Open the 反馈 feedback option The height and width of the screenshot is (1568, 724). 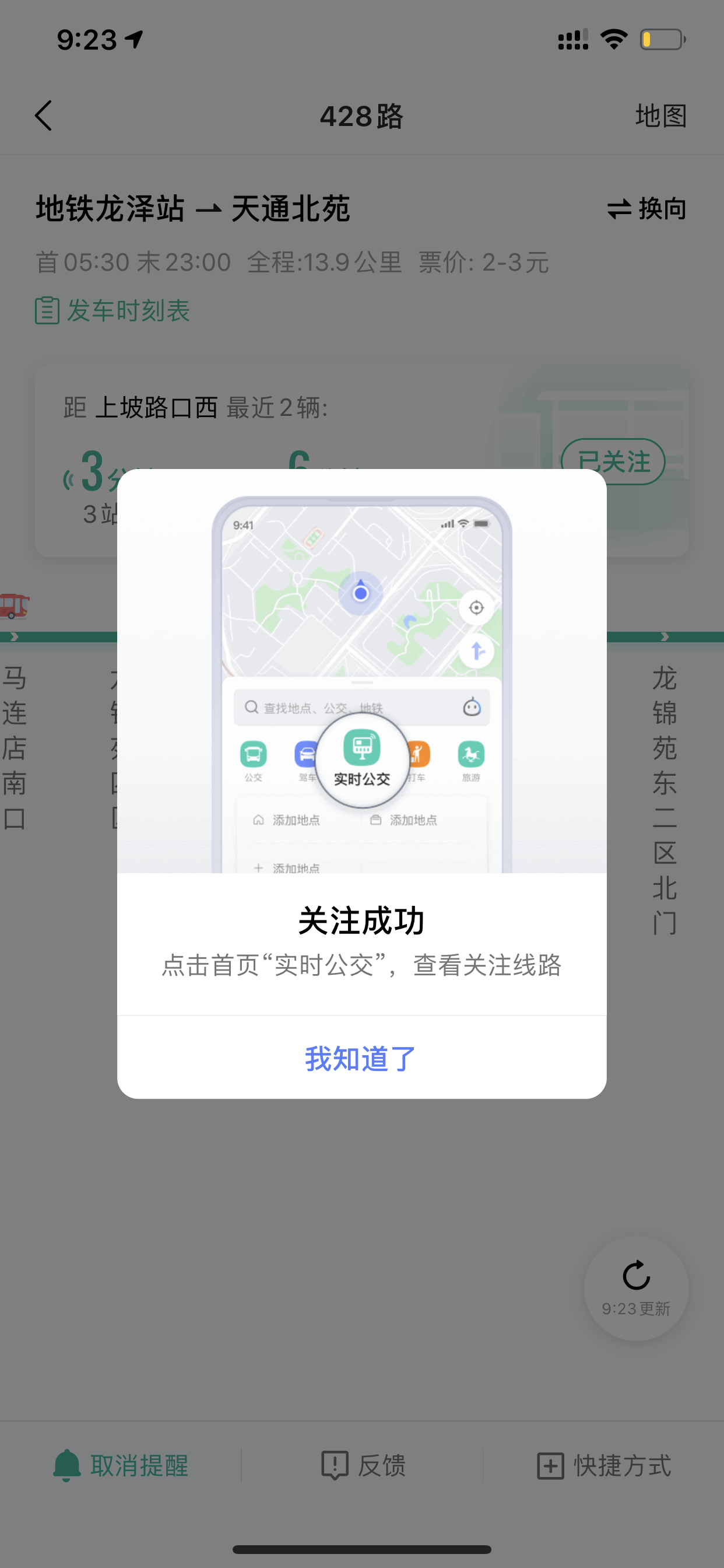pyautogui.click(x=363, y=1465)
